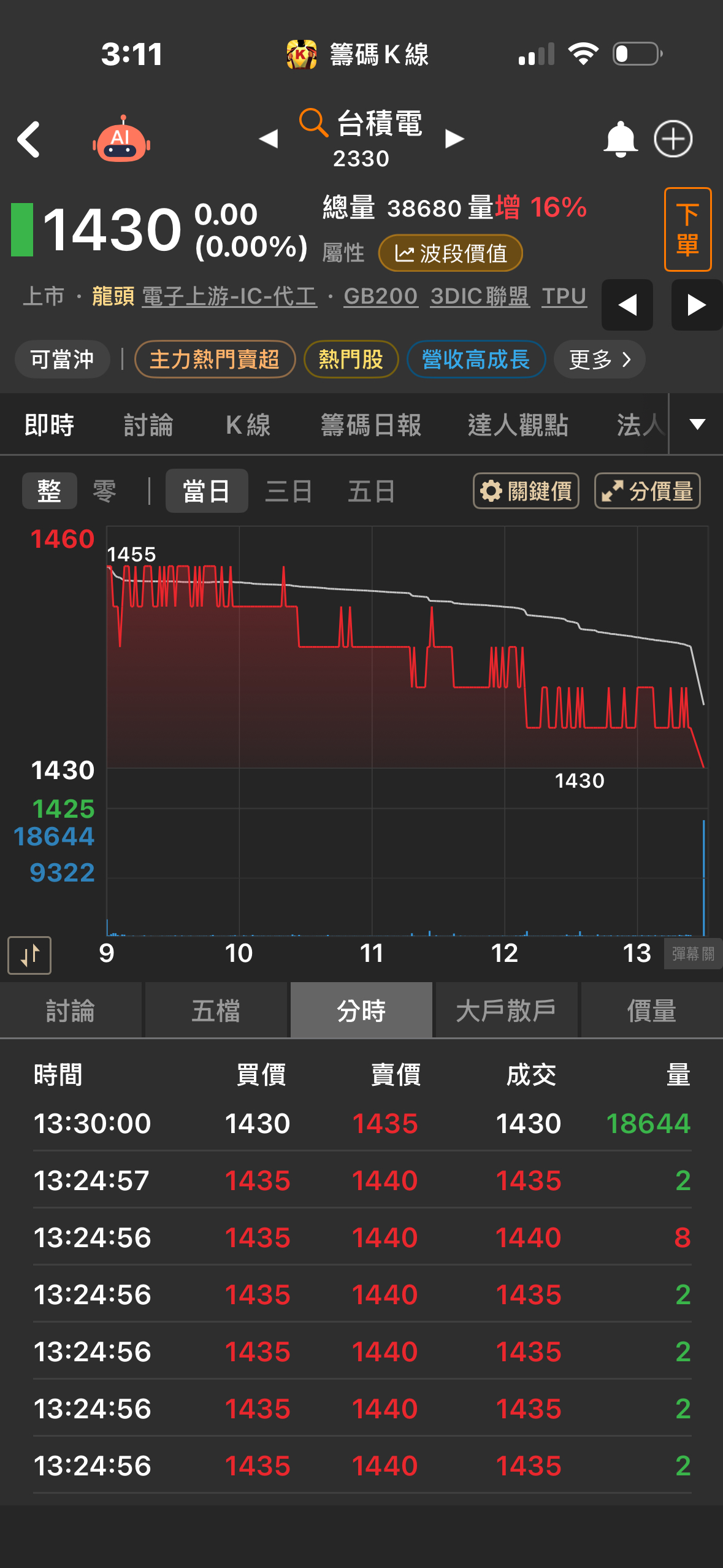Switch to the K線 tab
The height and width of the screenshot is (1568, 723).
[248, 425]
